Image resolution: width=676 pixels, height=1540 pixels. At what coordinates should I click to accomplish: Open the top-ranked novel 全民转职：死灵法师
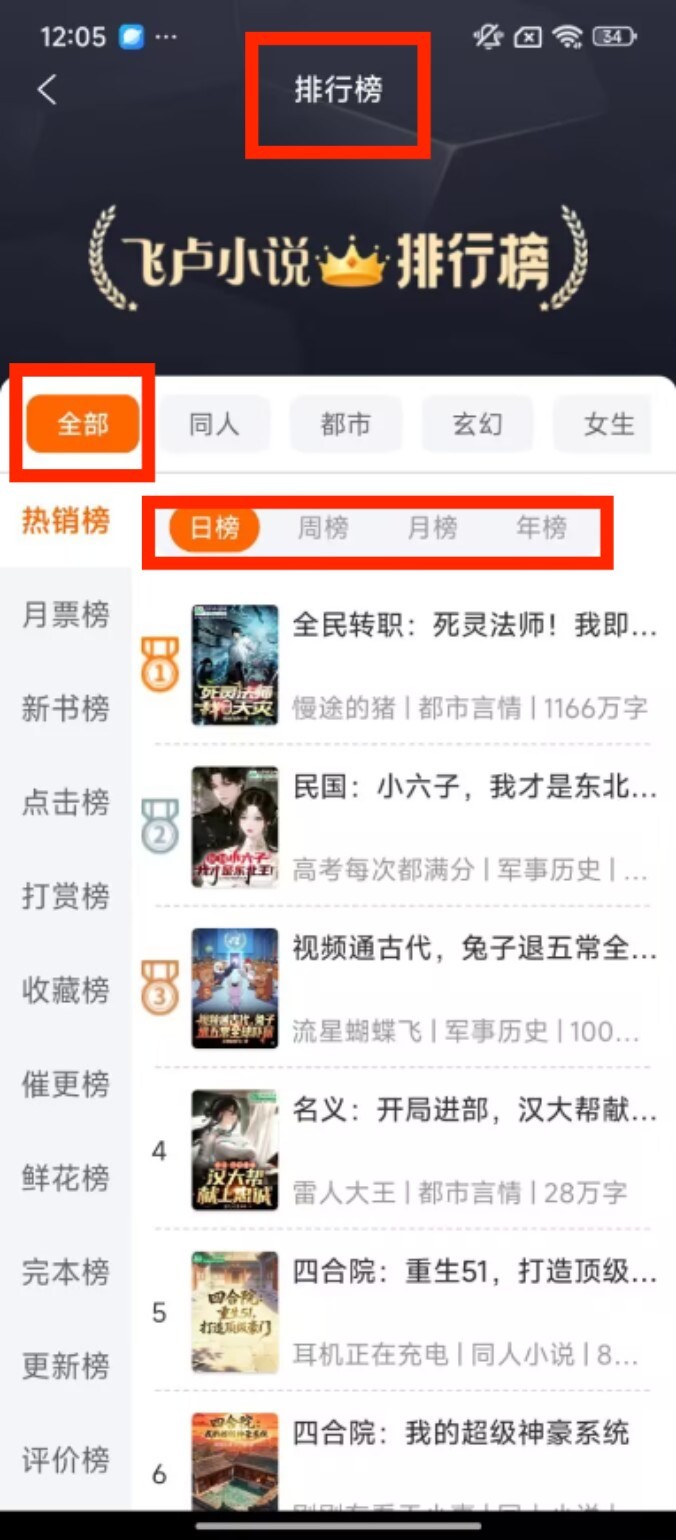pyautogui.click(x=474, y=627)
